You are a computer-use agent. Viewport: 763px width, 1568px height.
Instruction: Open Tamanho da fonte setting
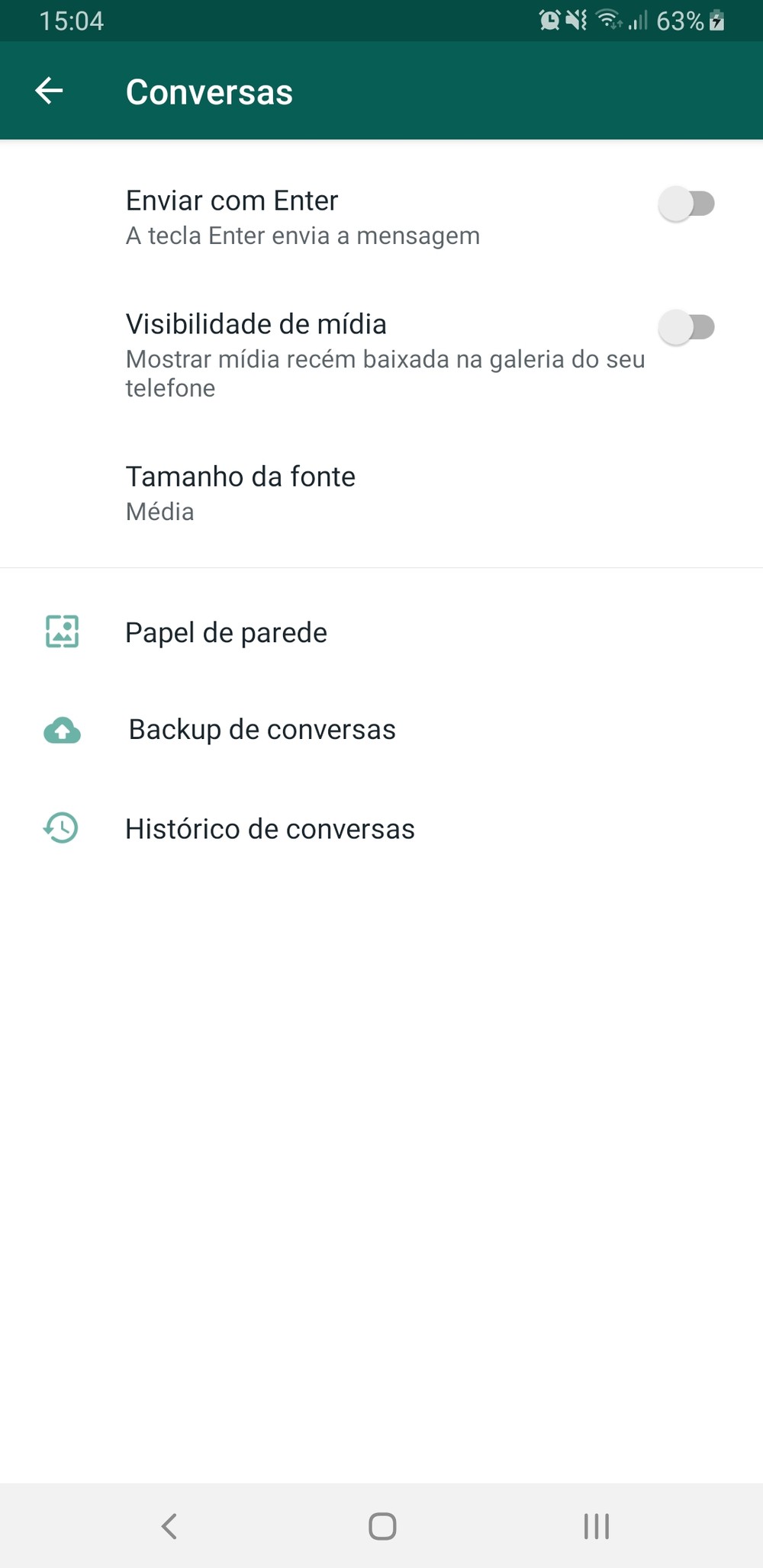pos(240,492)
